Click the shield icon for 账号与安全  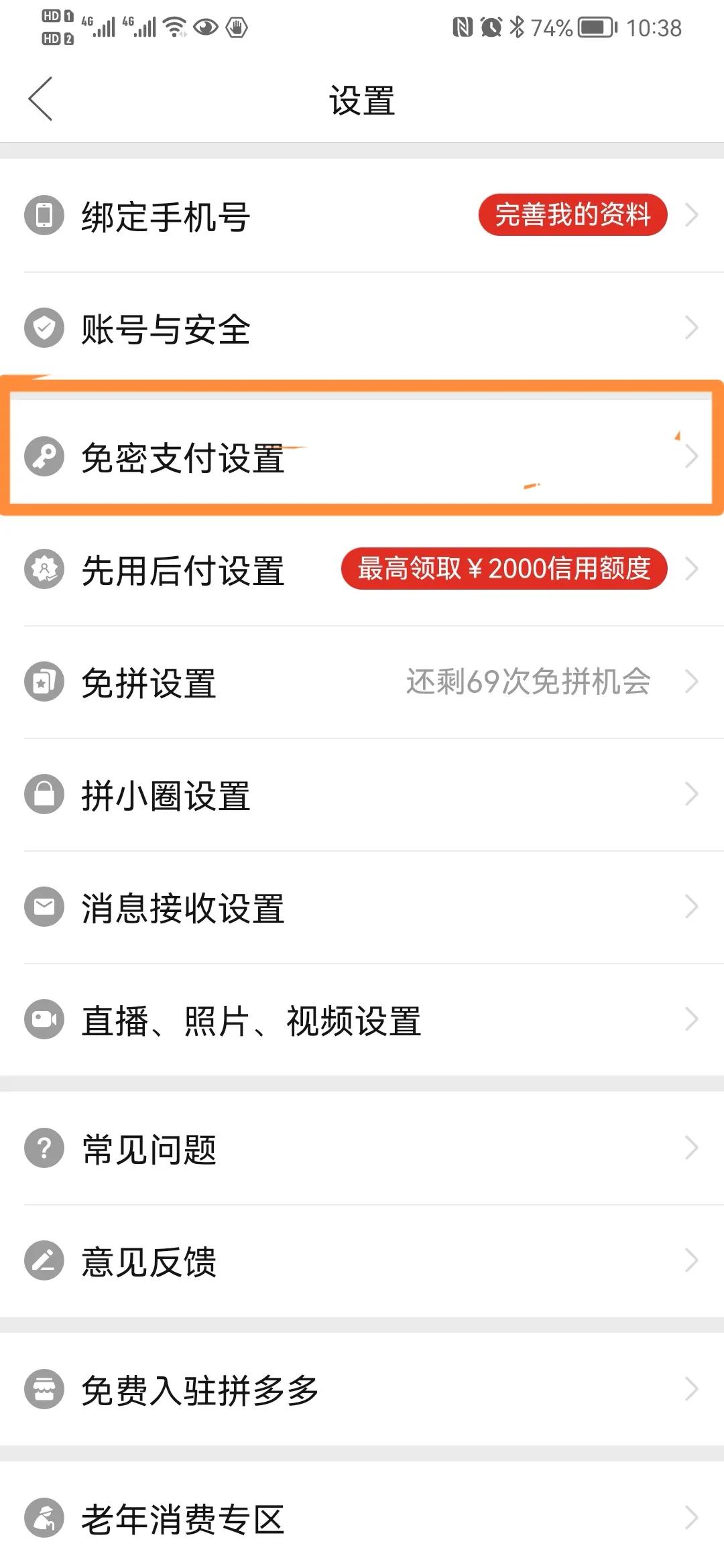point(44,328)
